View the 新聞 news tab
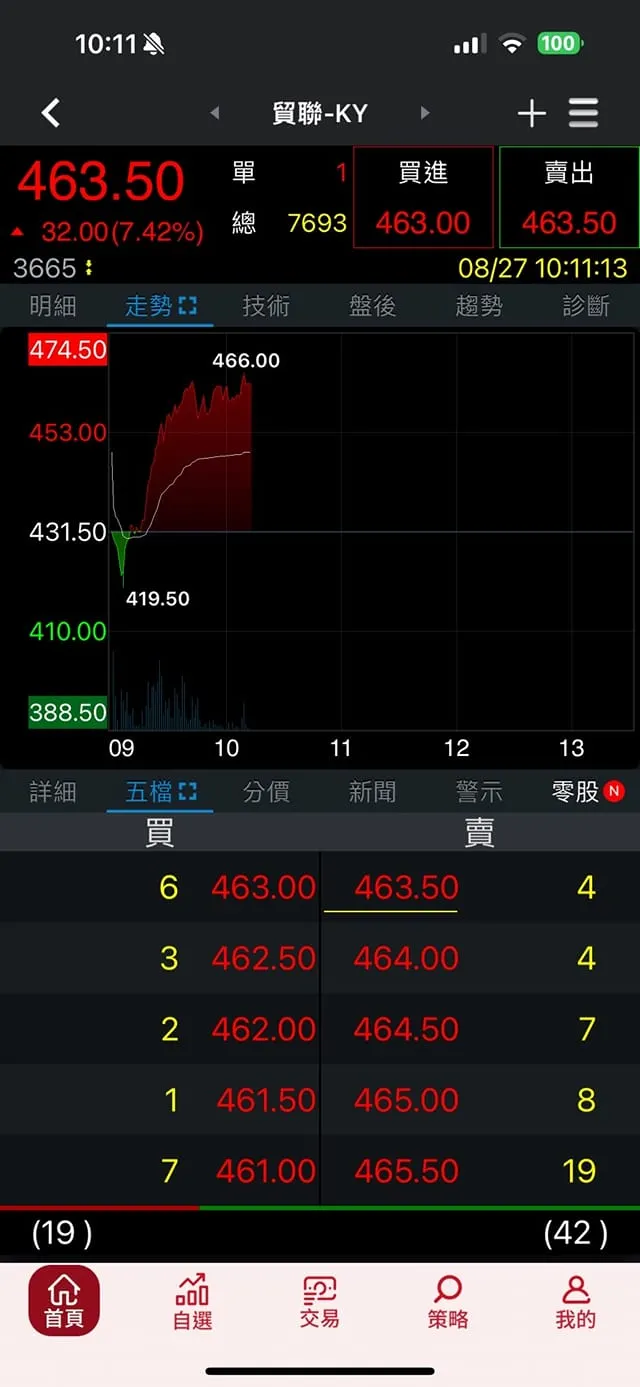 [x=373, y=792]
